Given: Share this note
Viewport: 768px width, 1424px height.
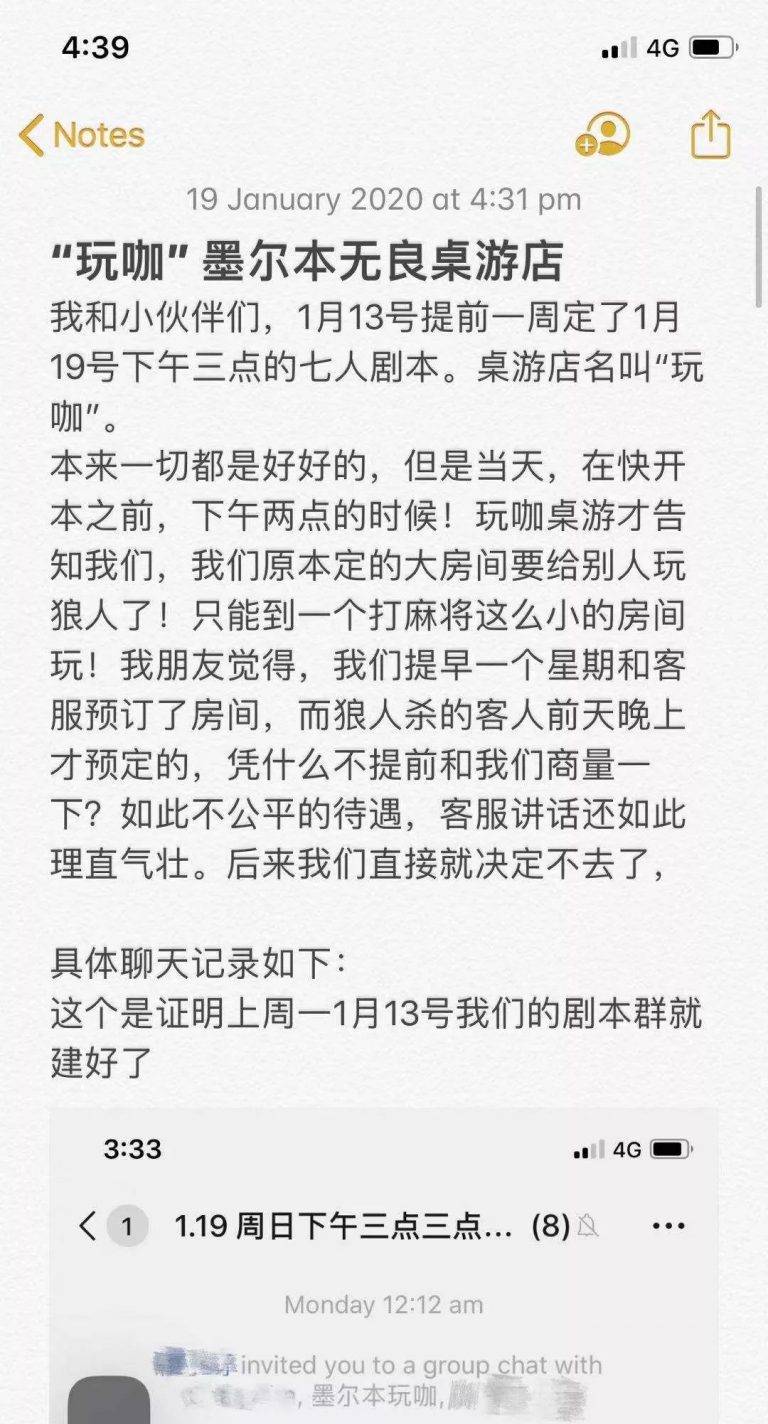Looking at the screenshot, I should [711, 134].
